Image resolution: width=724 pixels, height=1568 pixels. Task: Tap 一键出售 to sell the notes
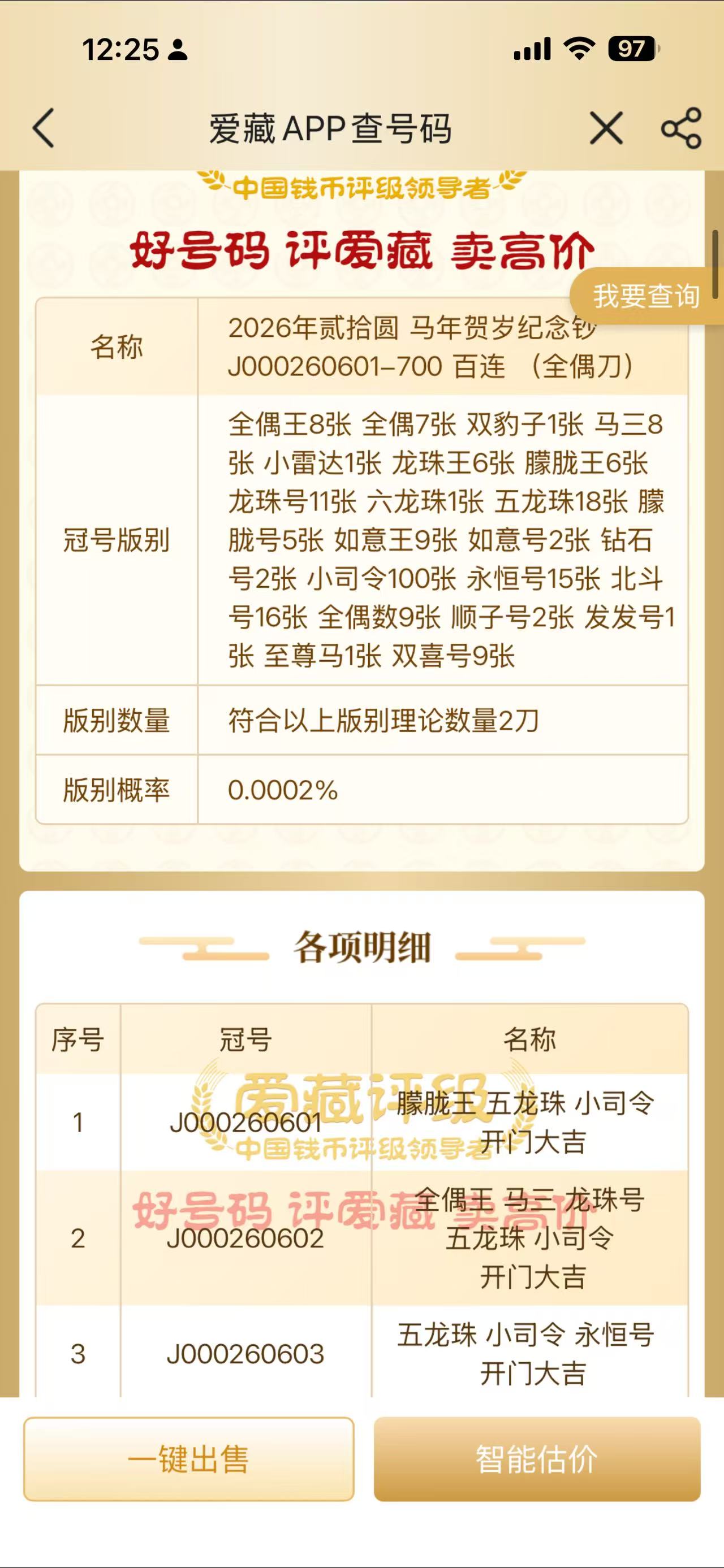tap(188, 1459)
